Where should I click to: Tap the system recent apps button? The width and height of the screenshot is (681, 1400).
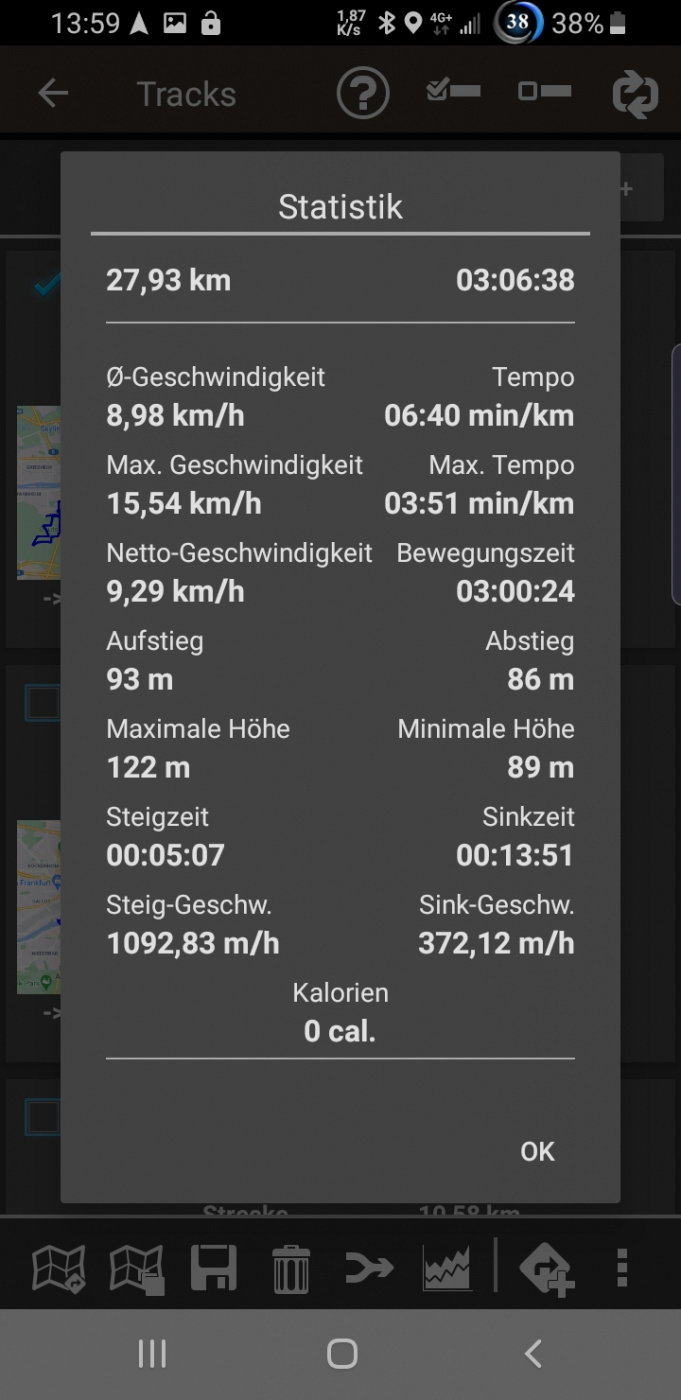(152, 1354)
